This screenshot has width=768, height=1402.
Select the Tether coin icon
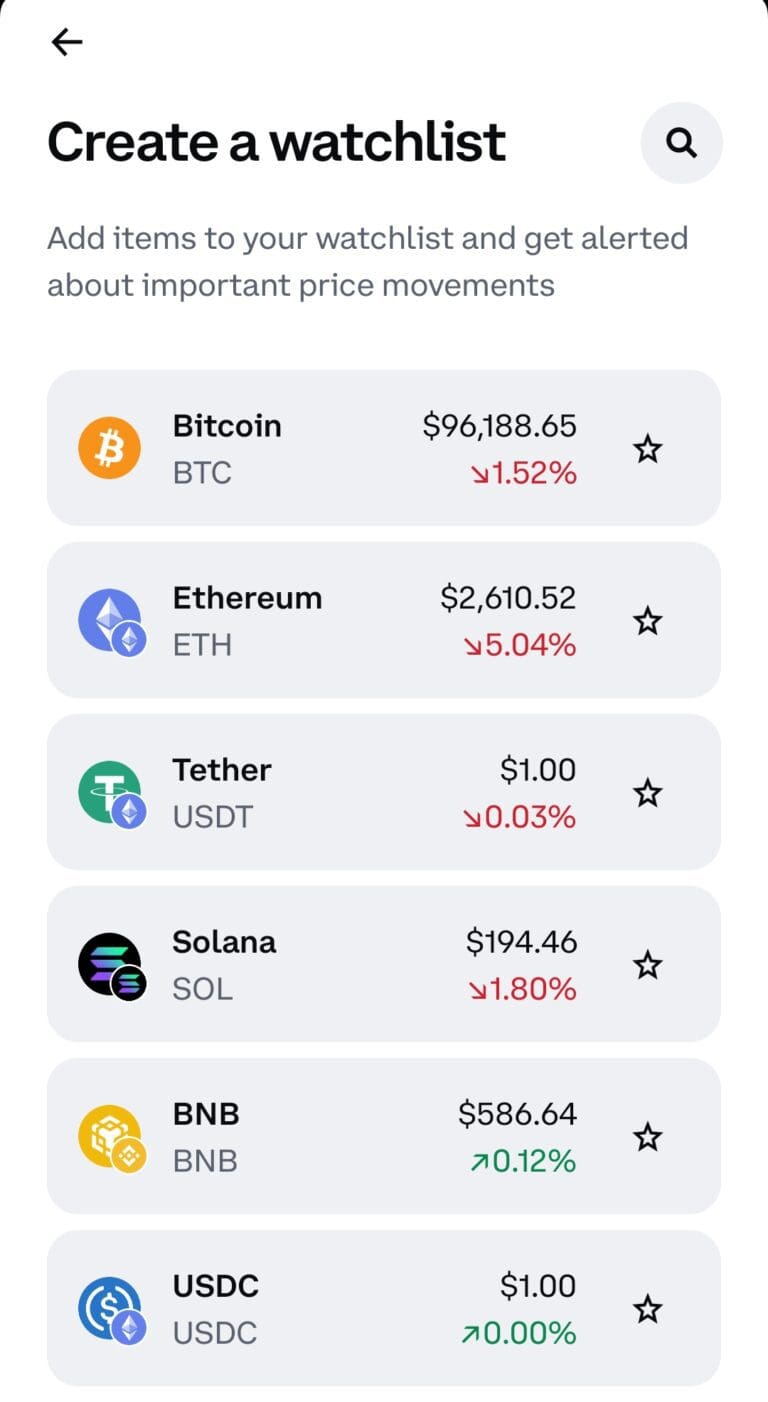[109, 791]
